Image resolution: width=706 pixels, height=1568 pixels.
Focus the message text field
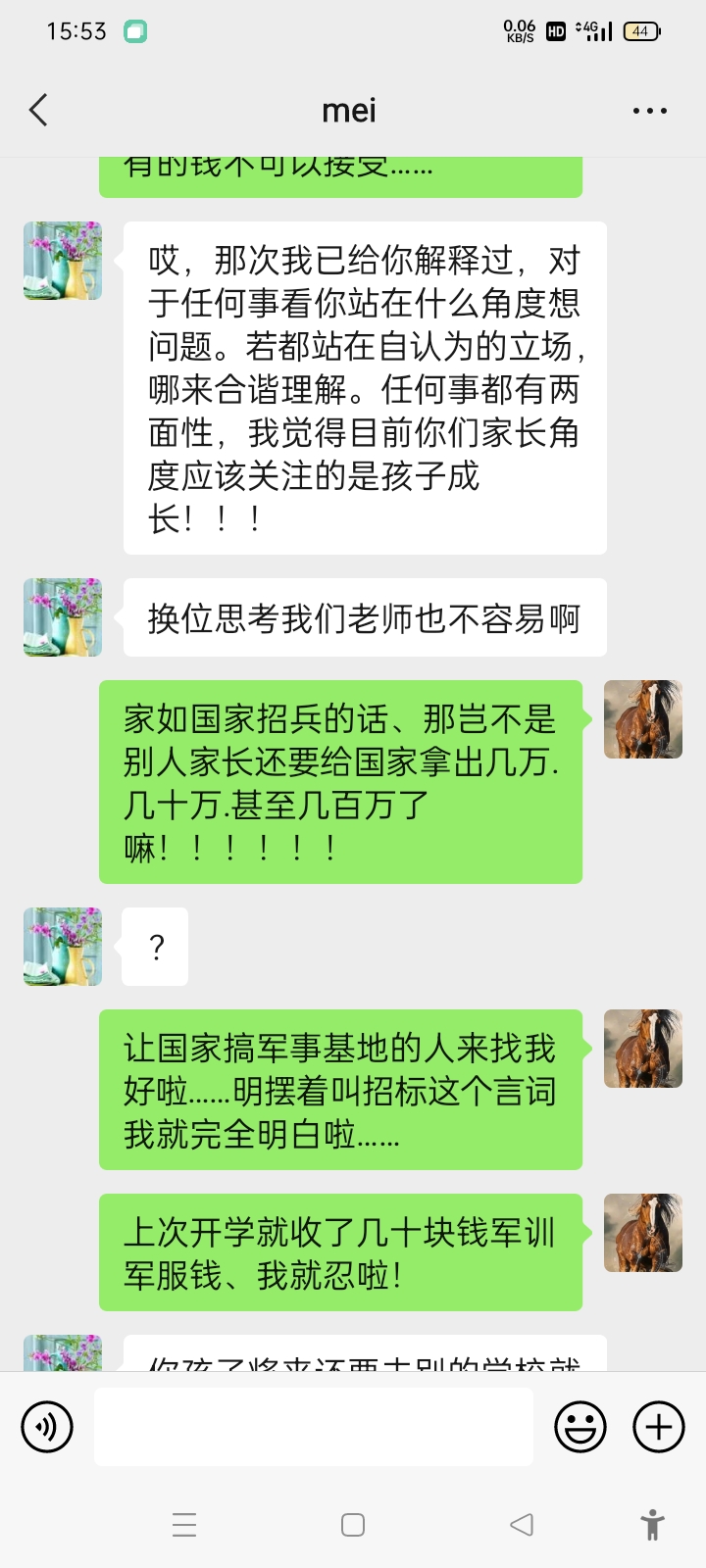tap(314, 1427)
